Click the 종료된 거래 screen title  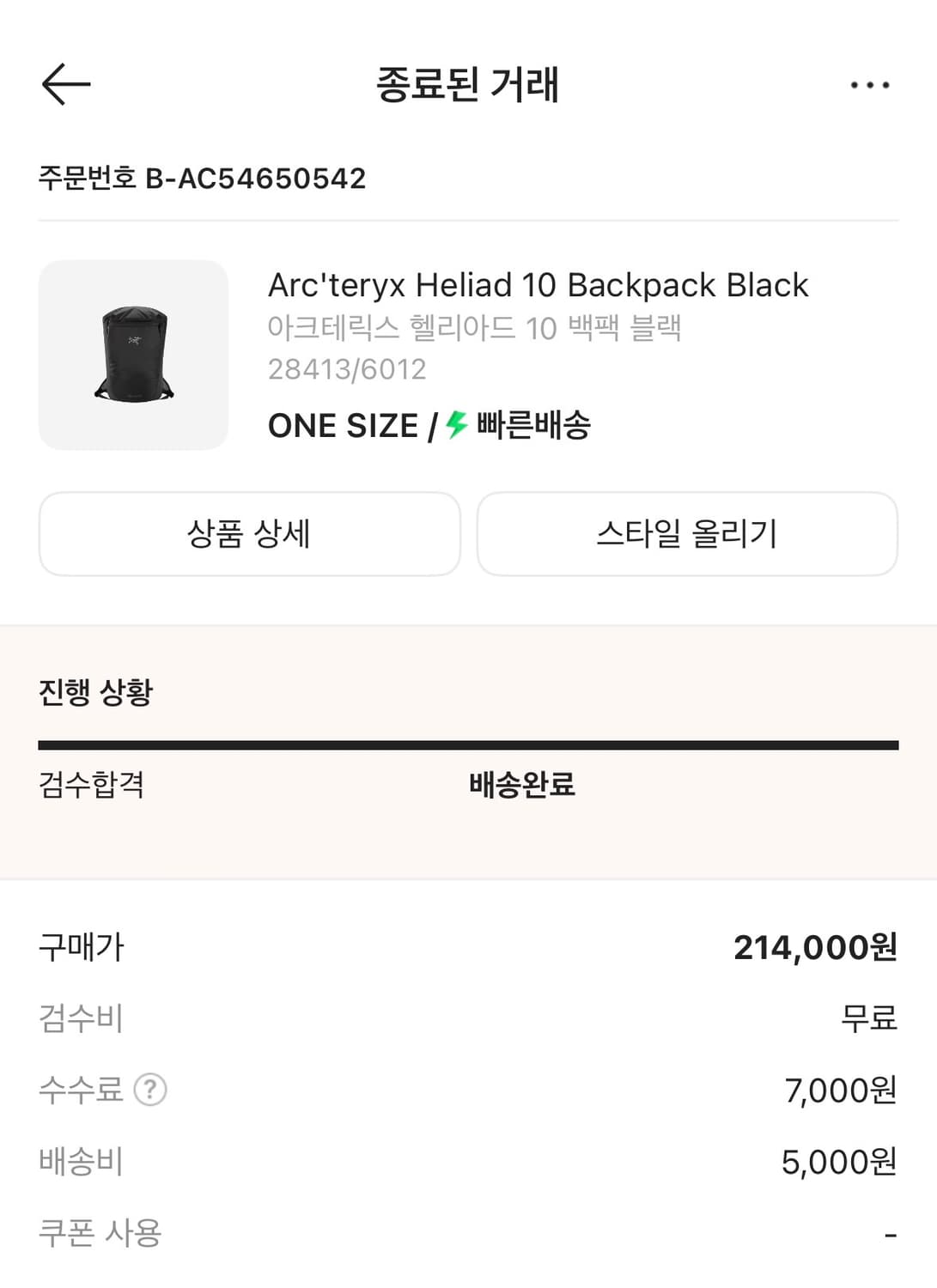[468, 83]
